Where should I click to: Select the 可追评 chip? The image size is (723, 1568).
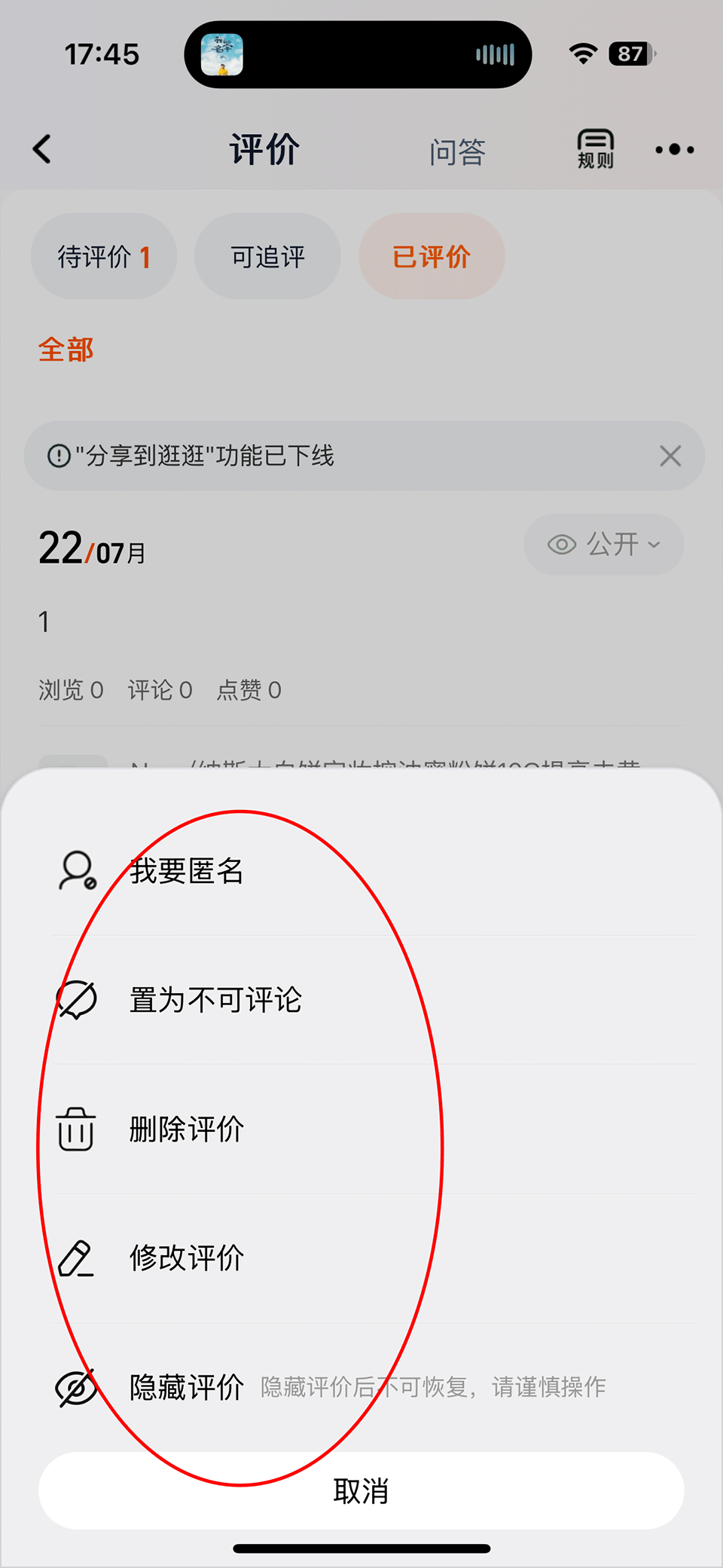click(x=267, y=257)
